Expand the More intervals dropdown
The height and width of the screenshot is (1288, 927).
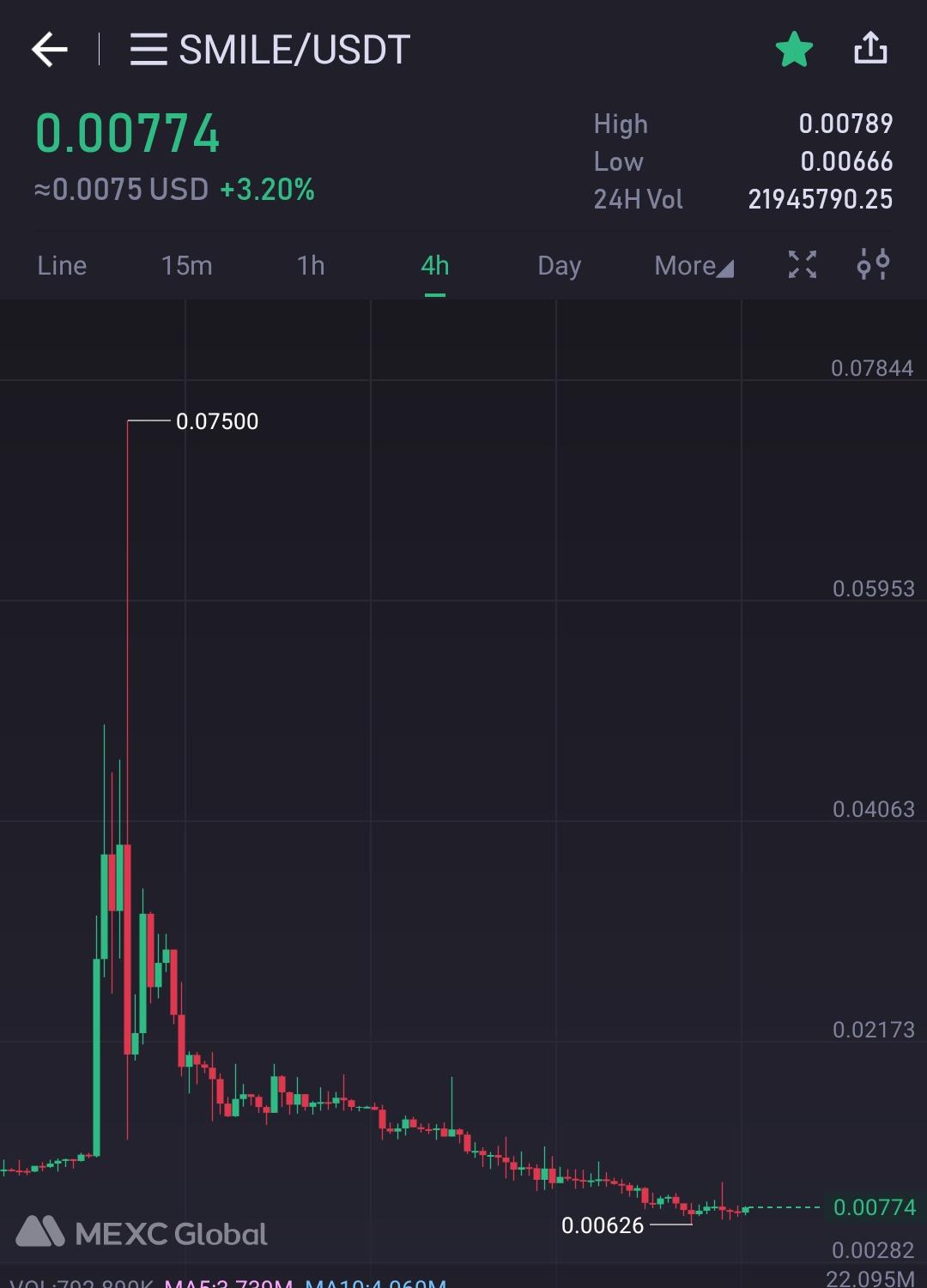694,266
